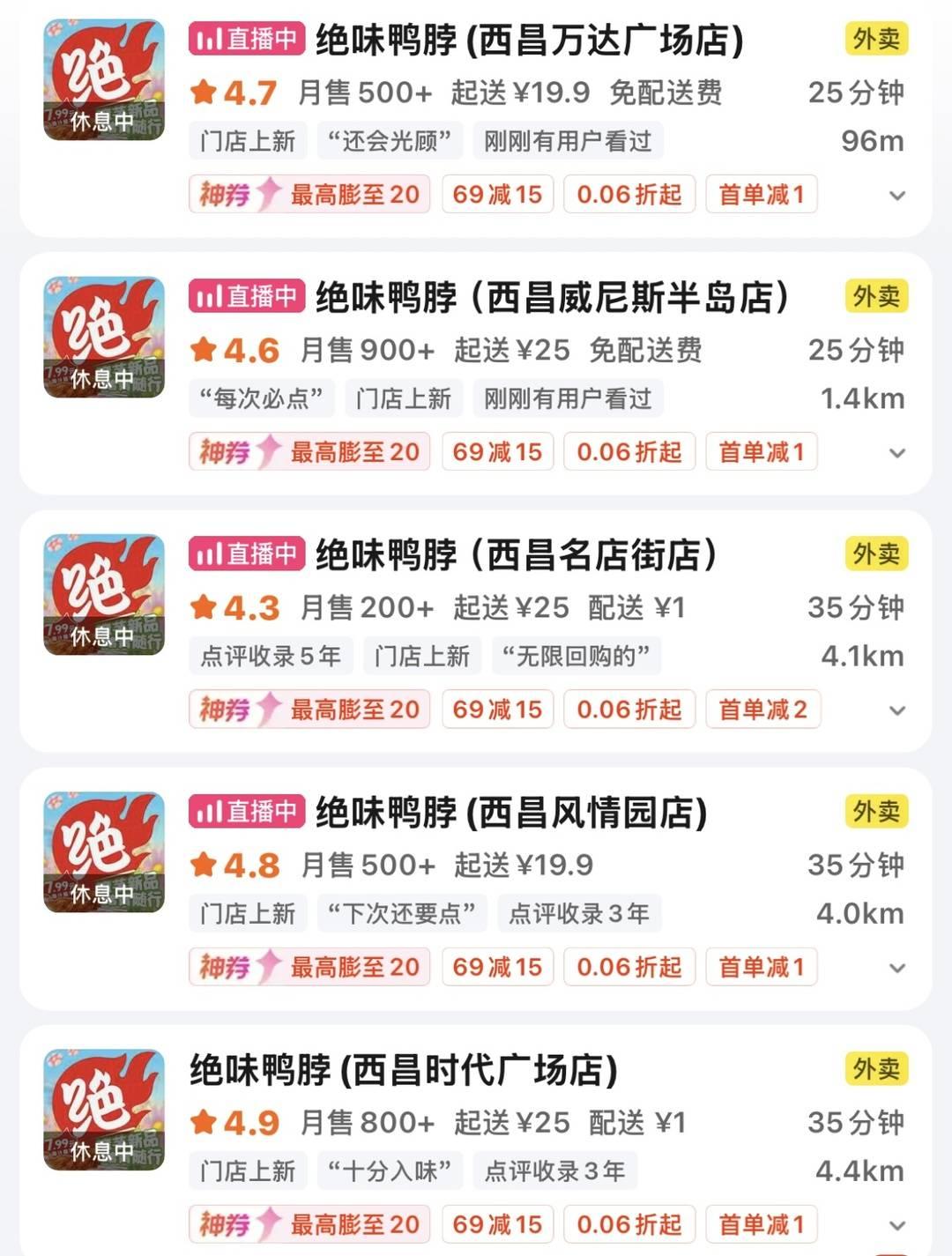Expand coupons for 西昌名店街店

coord(897,710)
